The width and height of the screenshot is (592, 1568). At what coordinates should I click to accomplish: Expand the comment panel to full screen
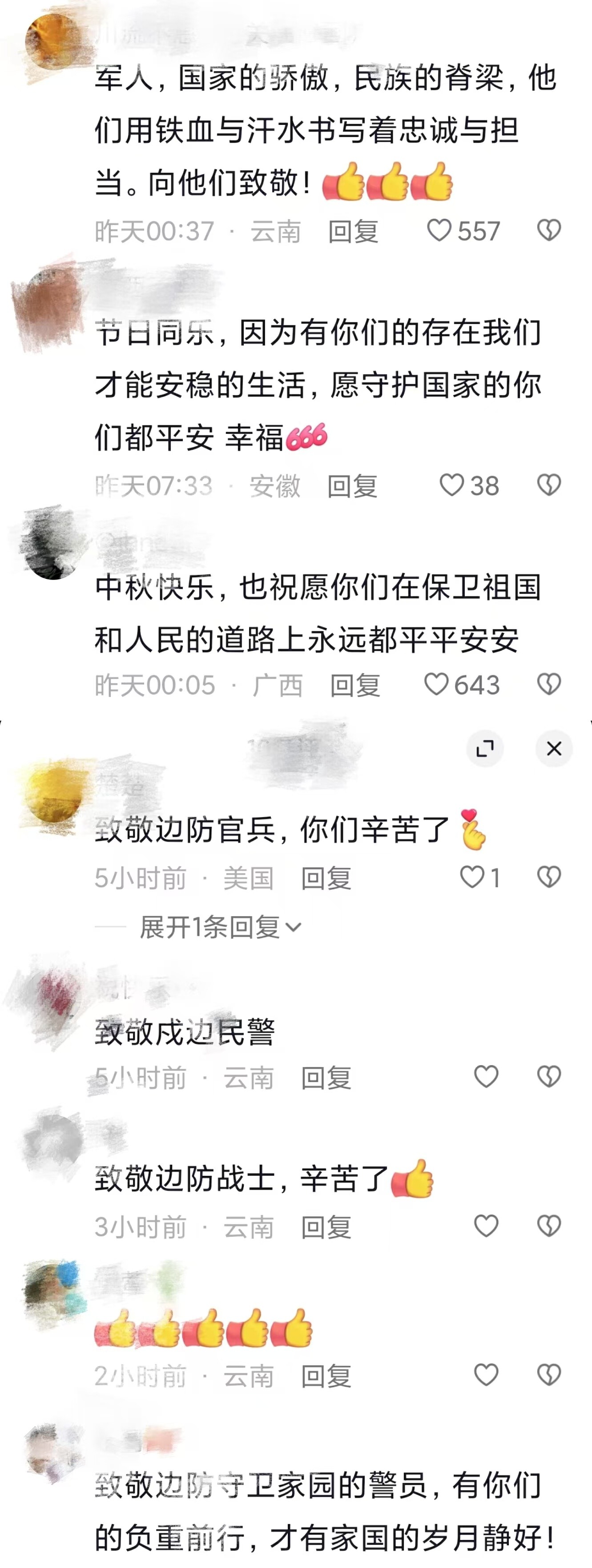[485, 748]
